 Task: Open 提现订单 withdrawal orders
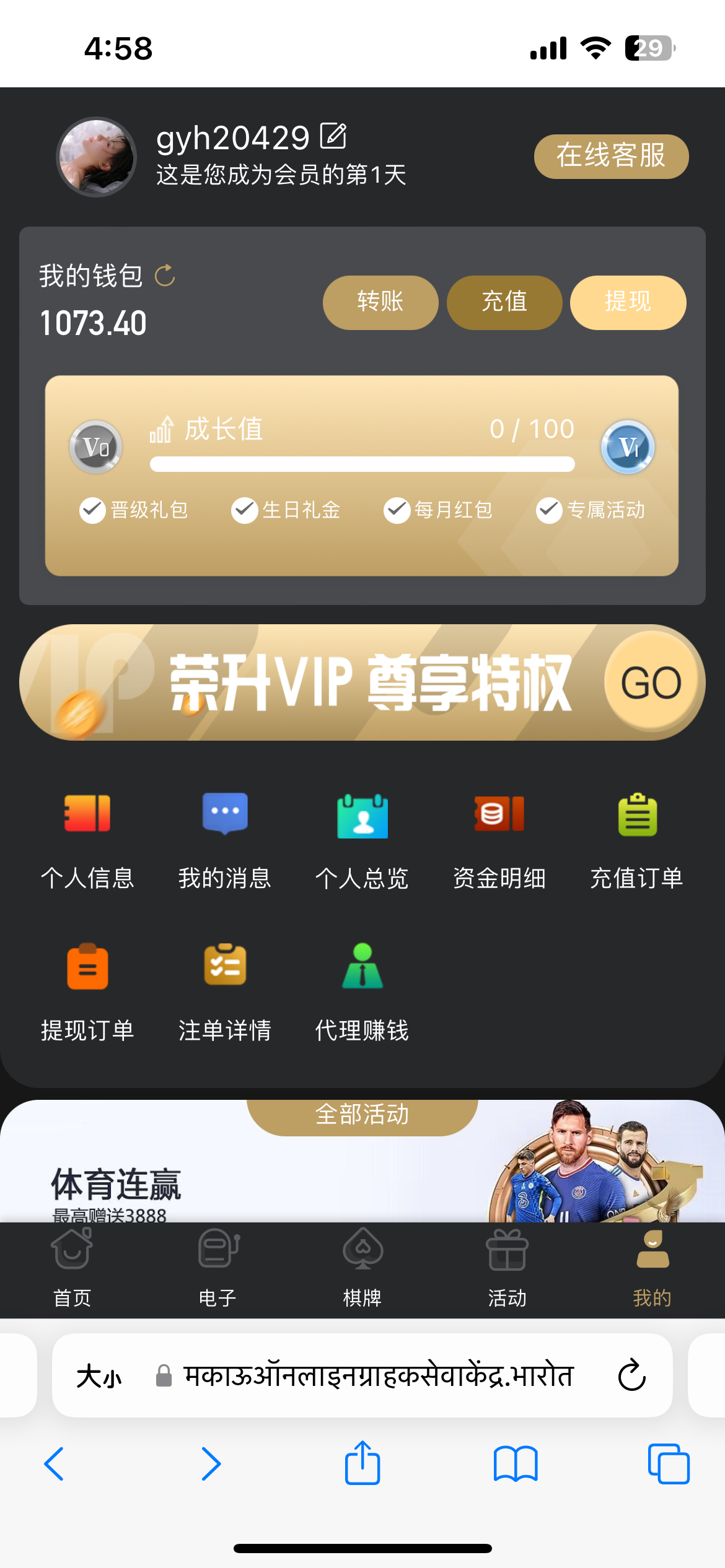coord(87,992)
